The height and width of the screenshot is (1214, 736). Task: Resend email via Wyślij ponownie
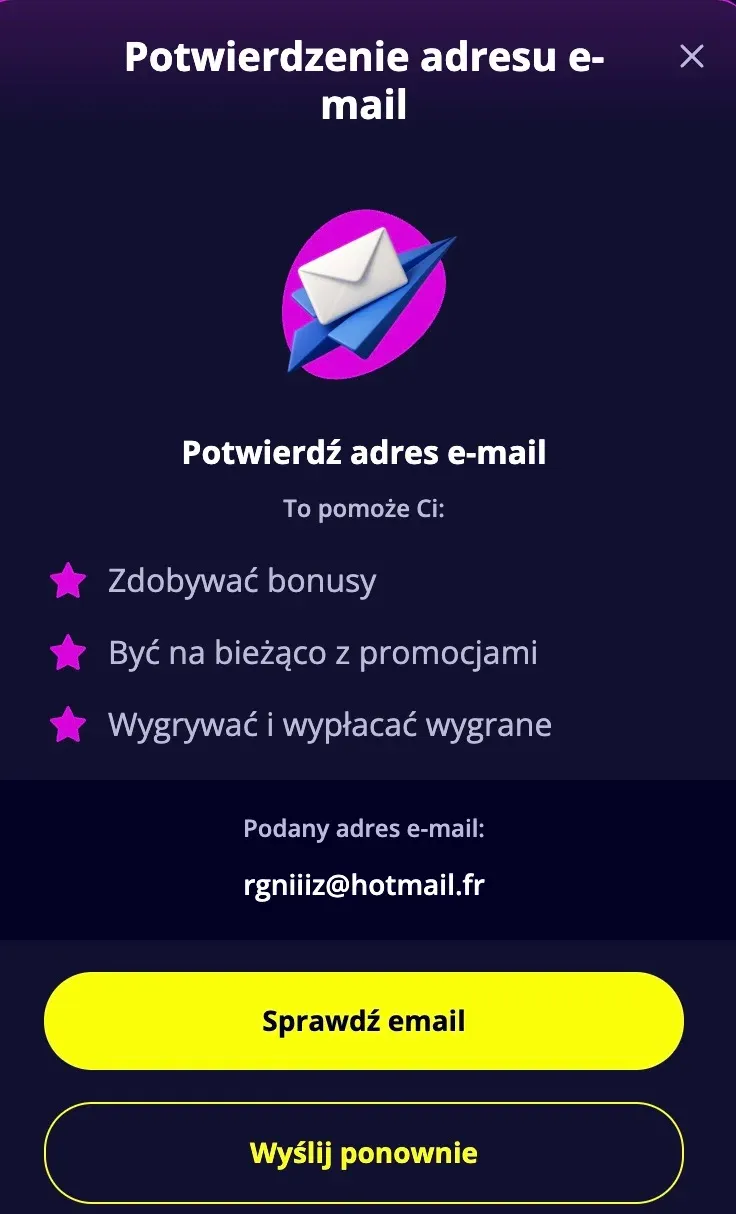click(x=364, y=1153)
